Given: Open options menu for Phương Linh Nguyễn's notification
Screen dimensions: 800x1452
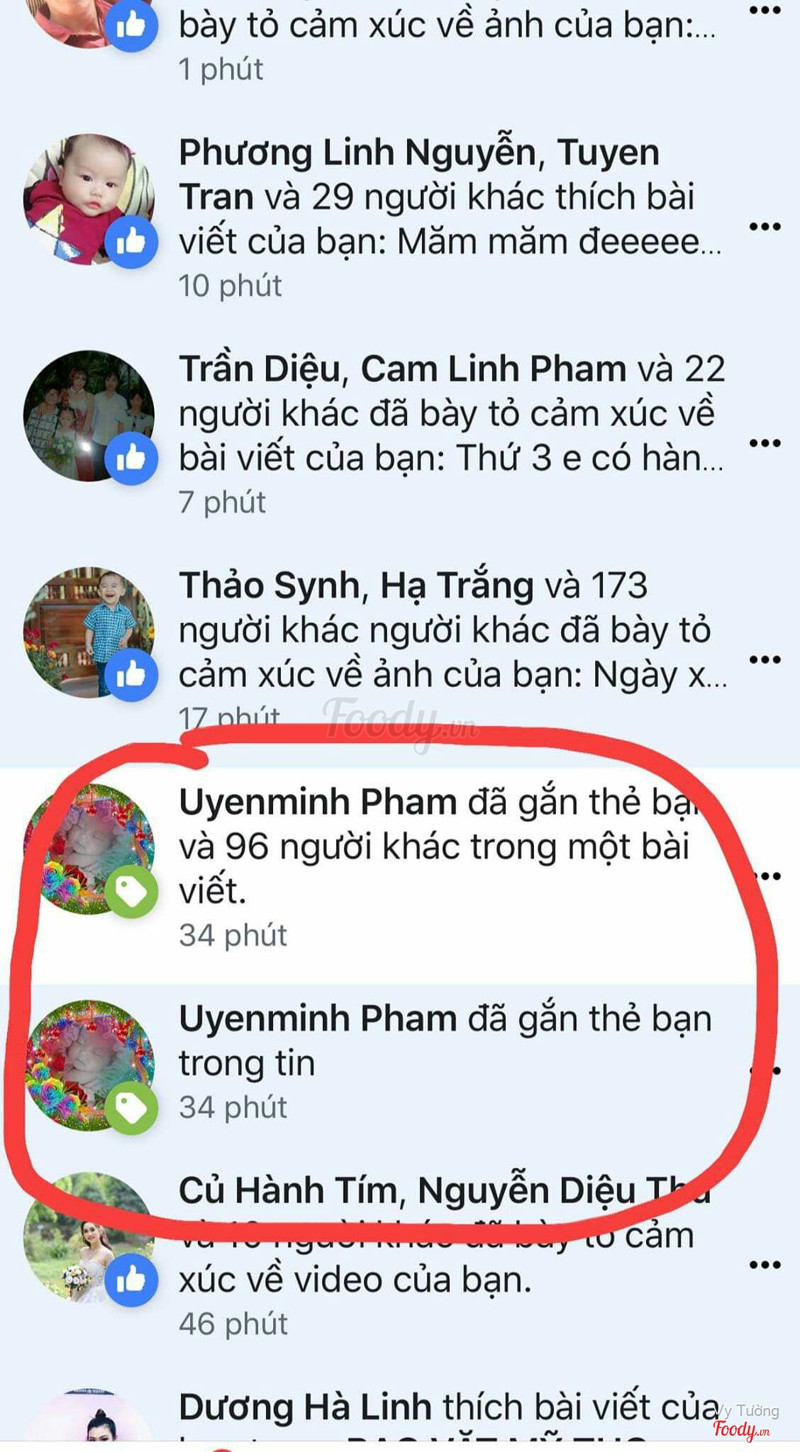Looking at the screenshot, I should pos(764,226).
